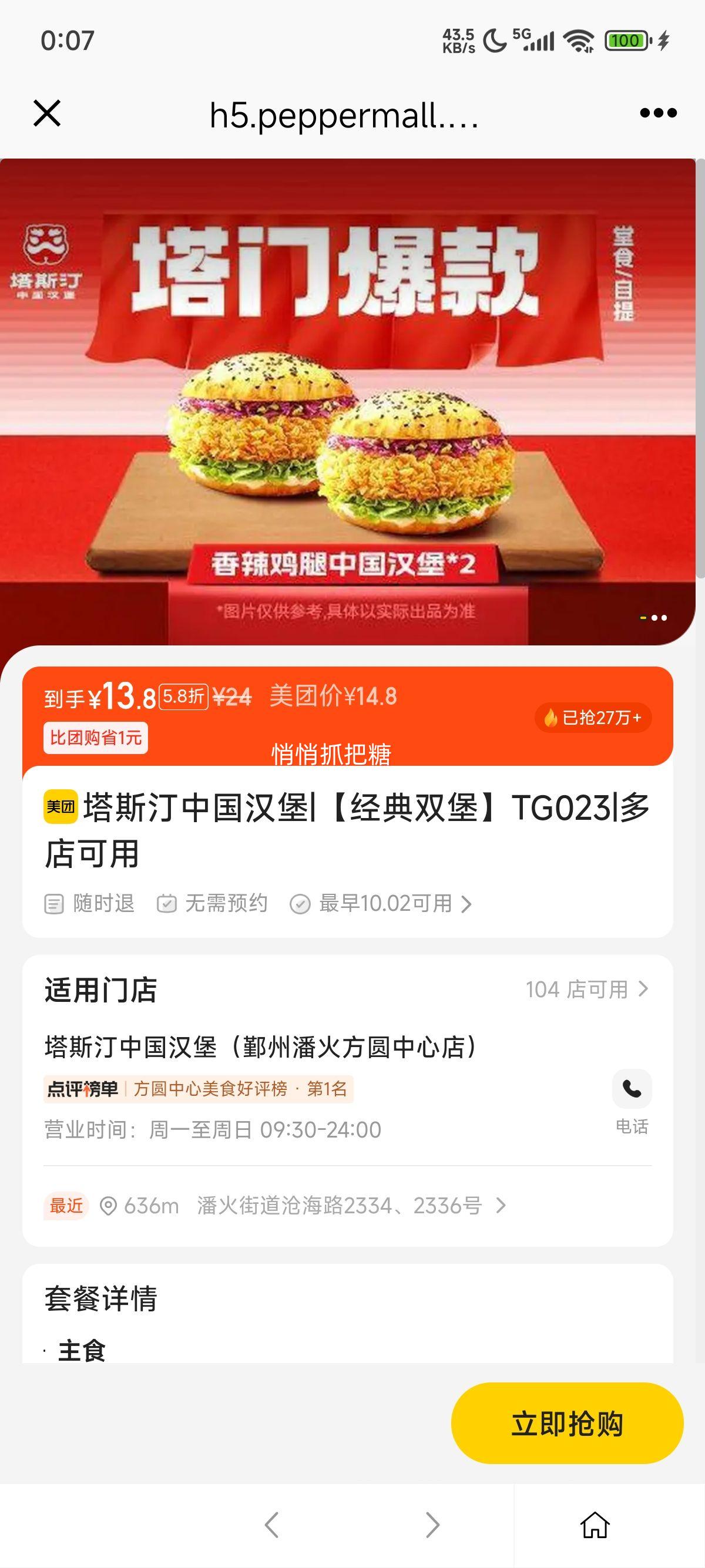Call the store via 电话 icon
This screenshot has width=705, height=1568.
632,1089
